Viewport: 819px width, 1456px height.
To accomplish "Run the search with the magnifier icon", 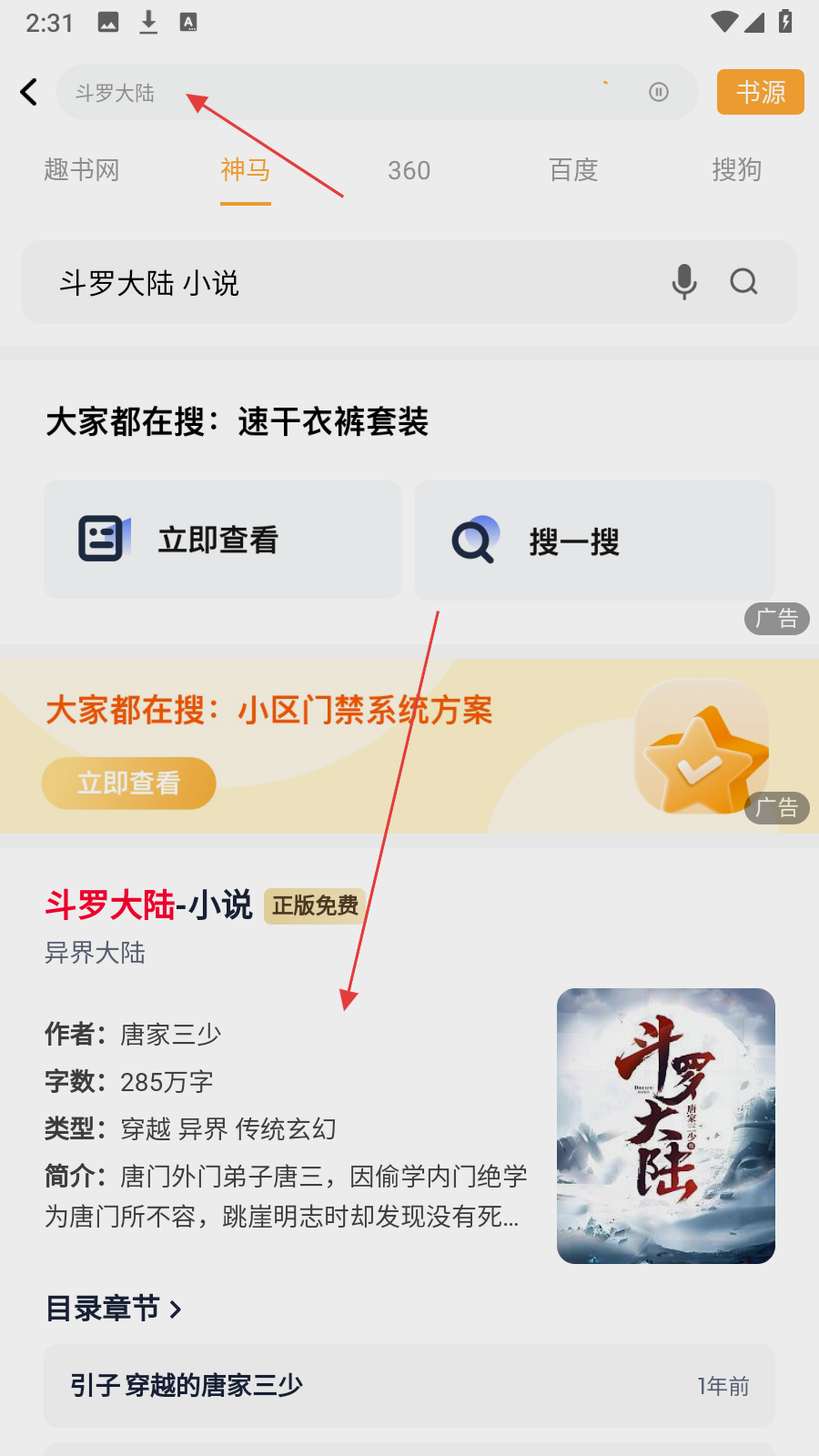I will pos(743,282).
